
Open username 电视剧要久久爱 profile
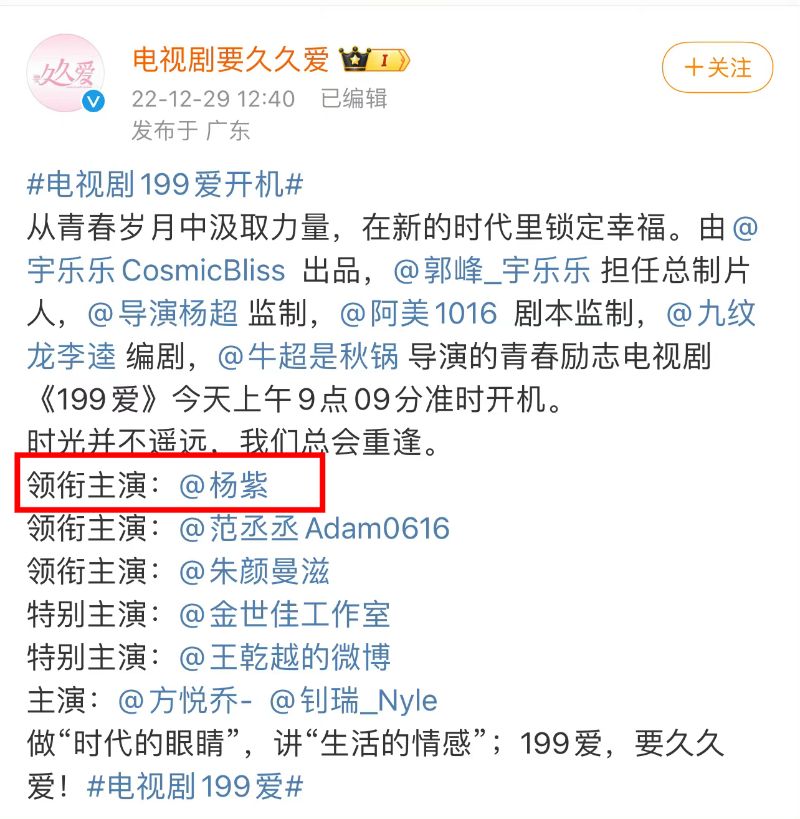click(x=231, y=60)
